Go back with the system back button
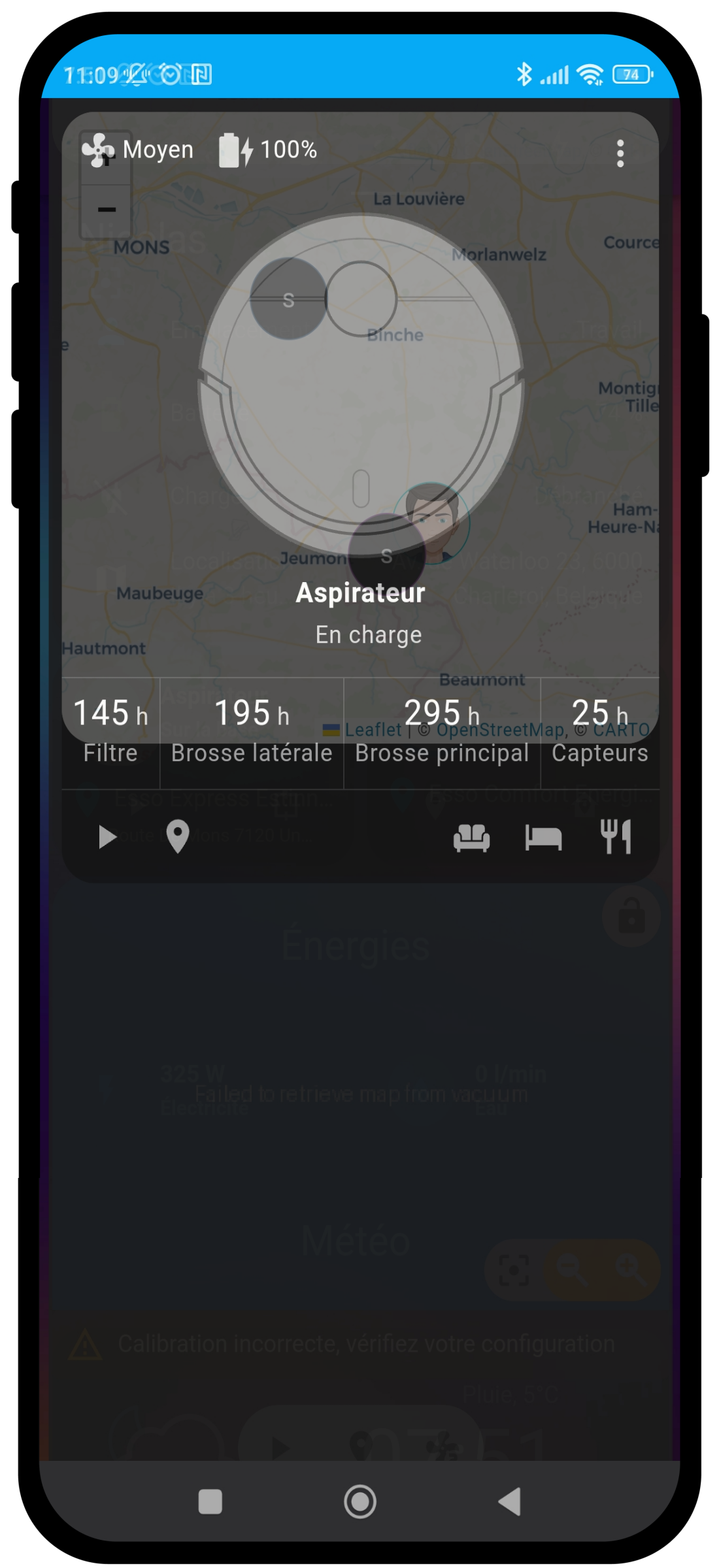719x1568 pixels. pyautogui.click(x=510, y=1501)
